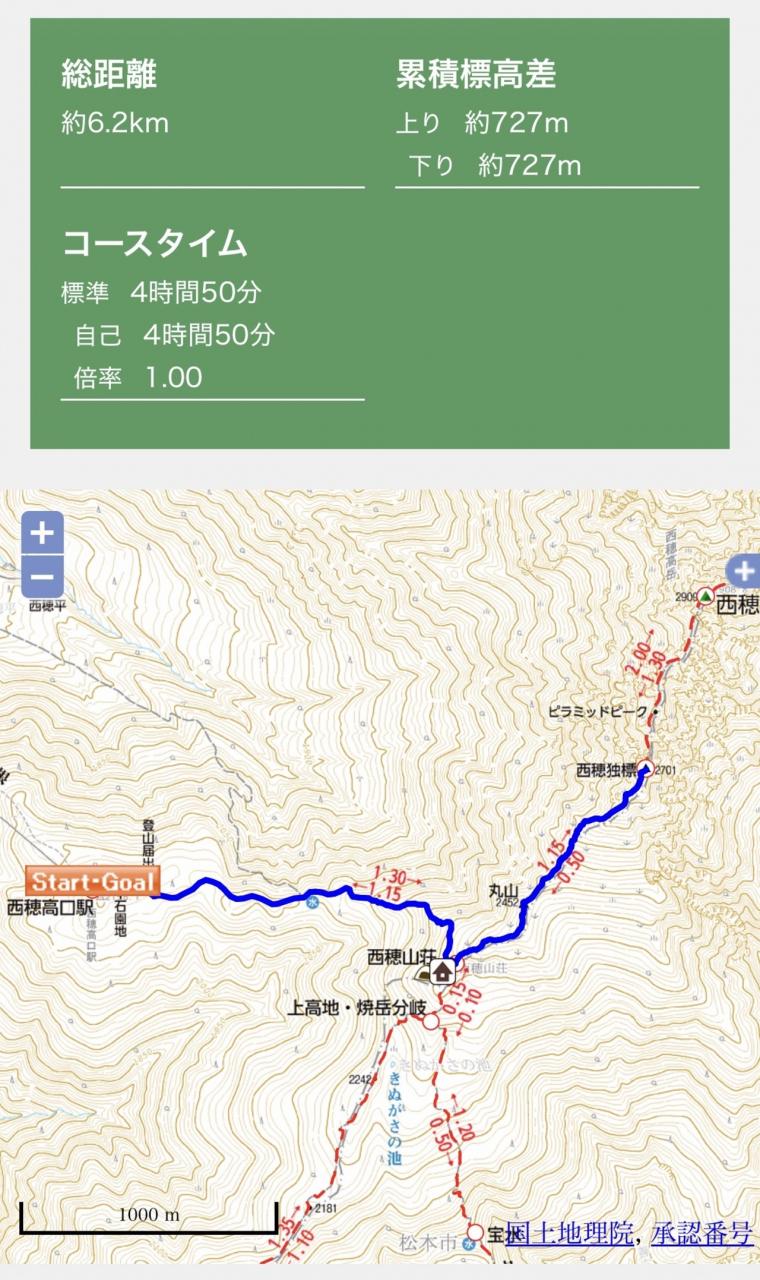The height and width of the screenshot is (1280, 760).
Task: Open the 国土地理院 link
Action: coord(569,1233)
